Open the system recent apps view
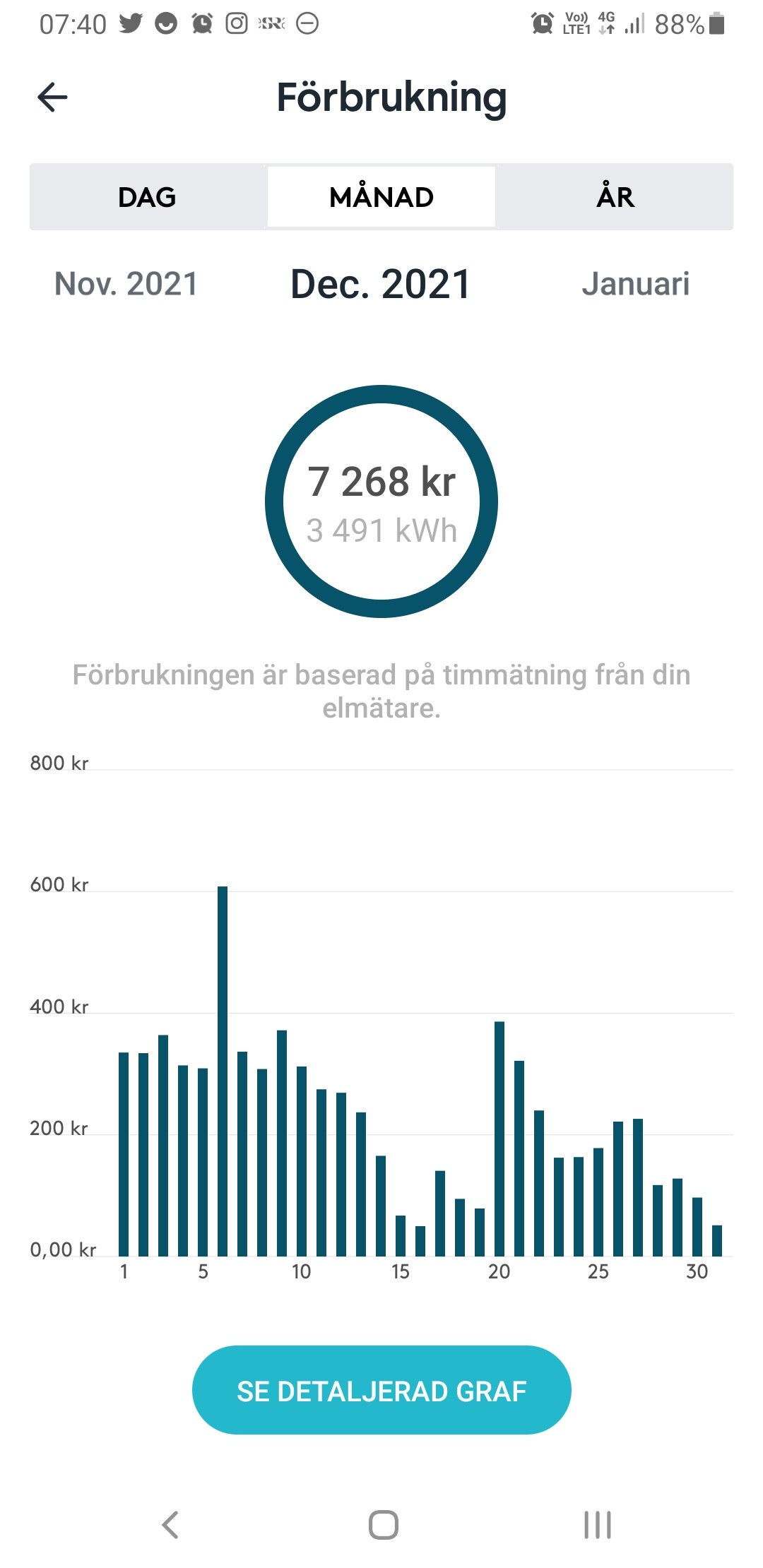 click(x=598, y=1524)
